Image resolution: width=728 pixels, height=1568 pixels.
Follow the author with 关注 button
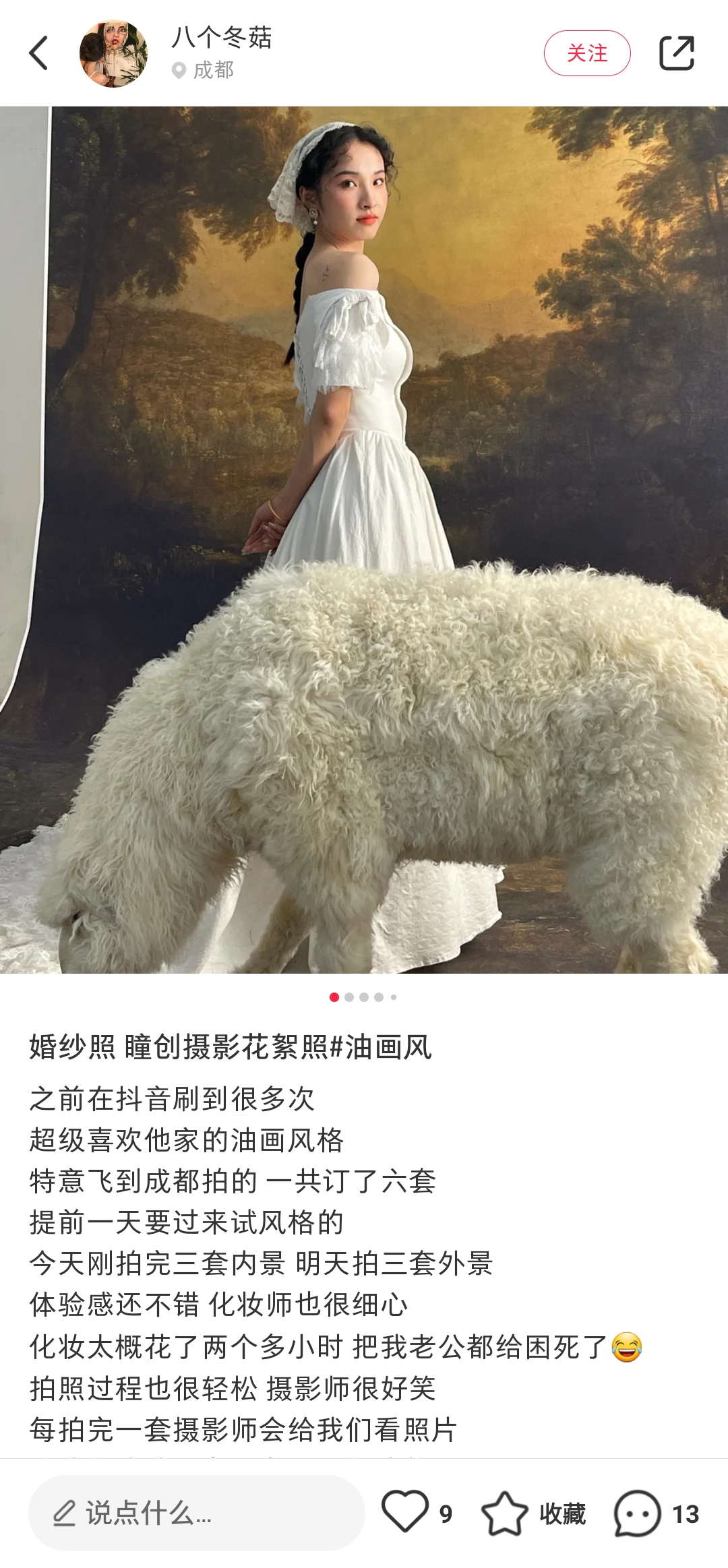pyautogui.click(x=586, y=53)
